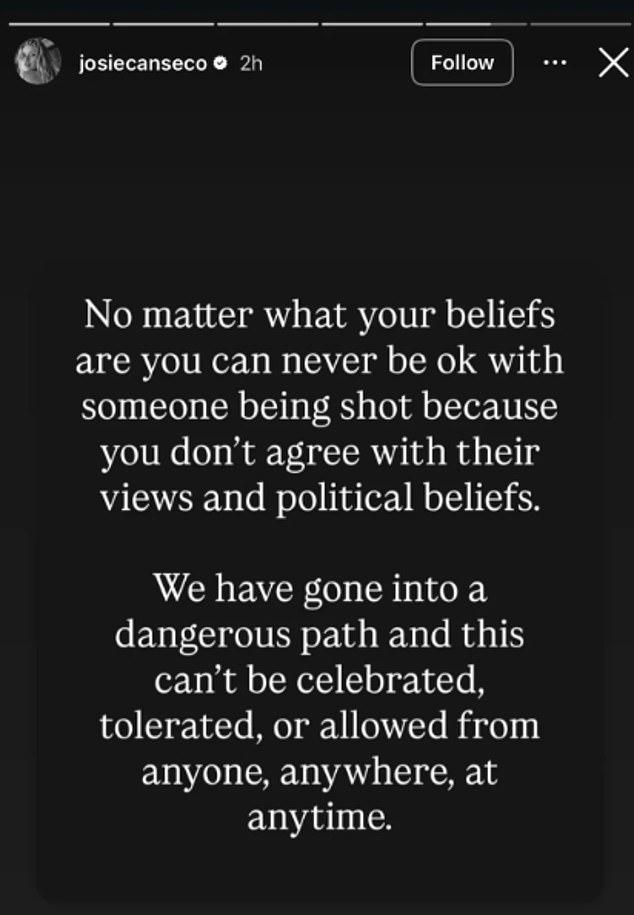Image resolution: width=634 pixels, height=915 pixels.
Task: Open the story's three-dot options menu
Action: 555,62
